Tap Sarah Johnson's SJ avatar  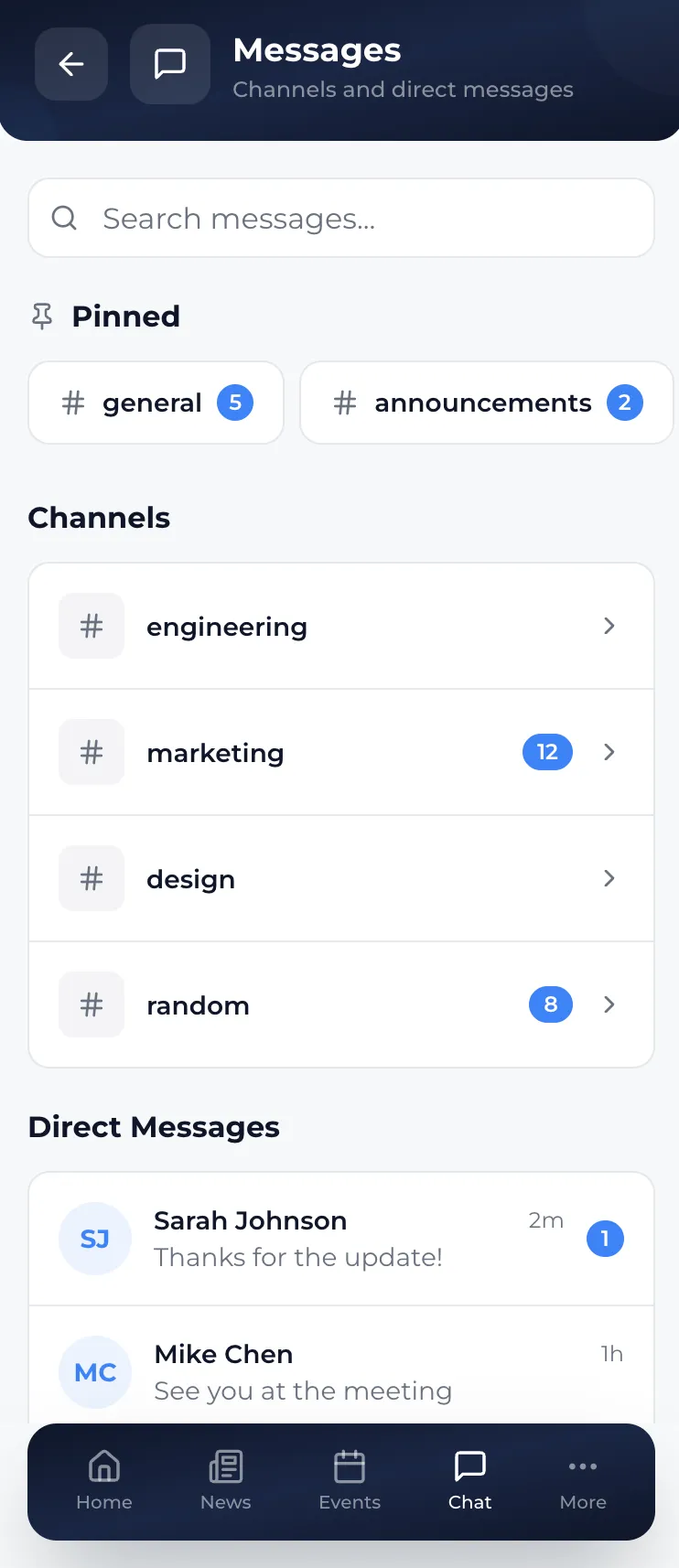coord(94,1239)
